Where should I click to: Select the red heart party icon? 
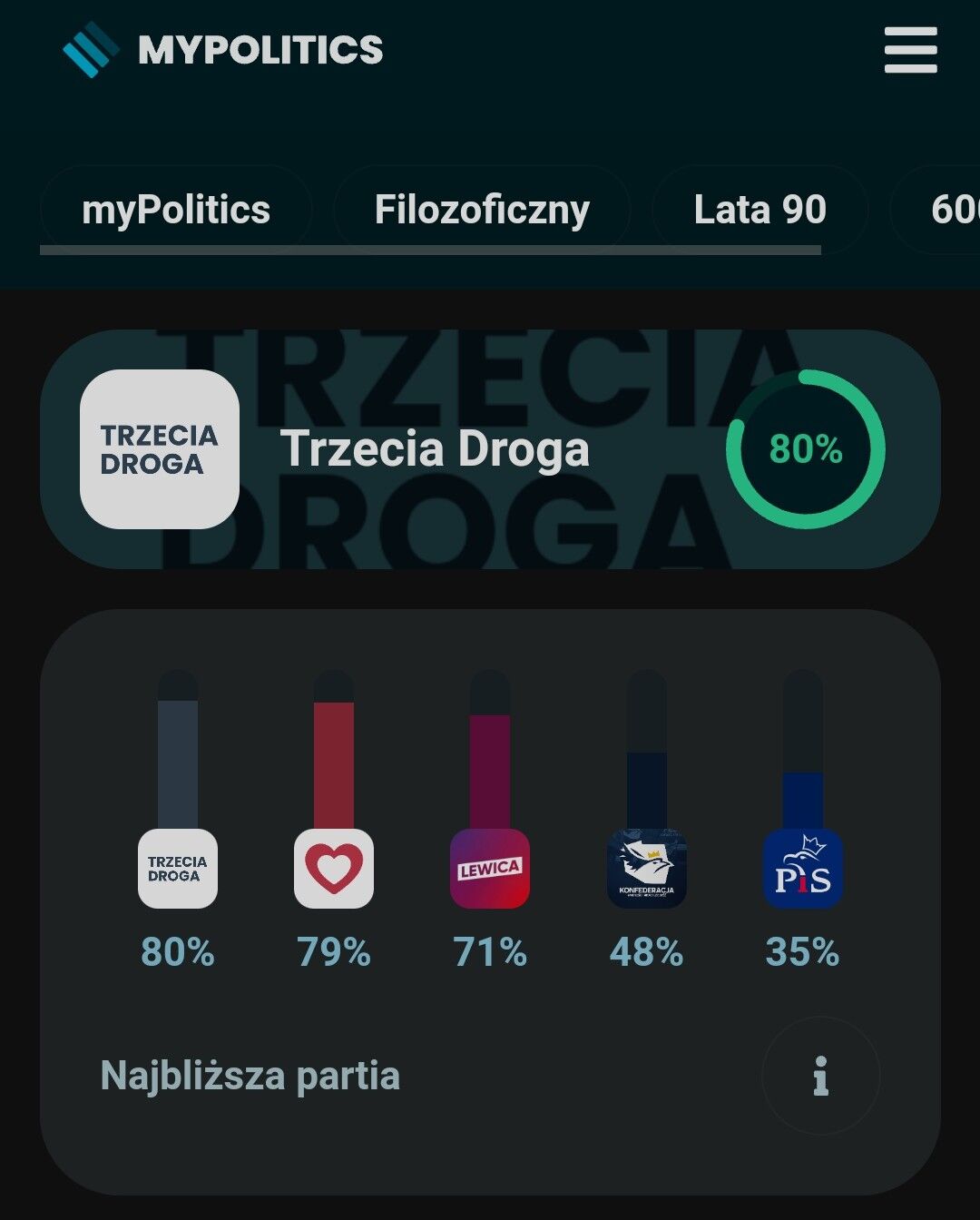[x=334, y=869]
